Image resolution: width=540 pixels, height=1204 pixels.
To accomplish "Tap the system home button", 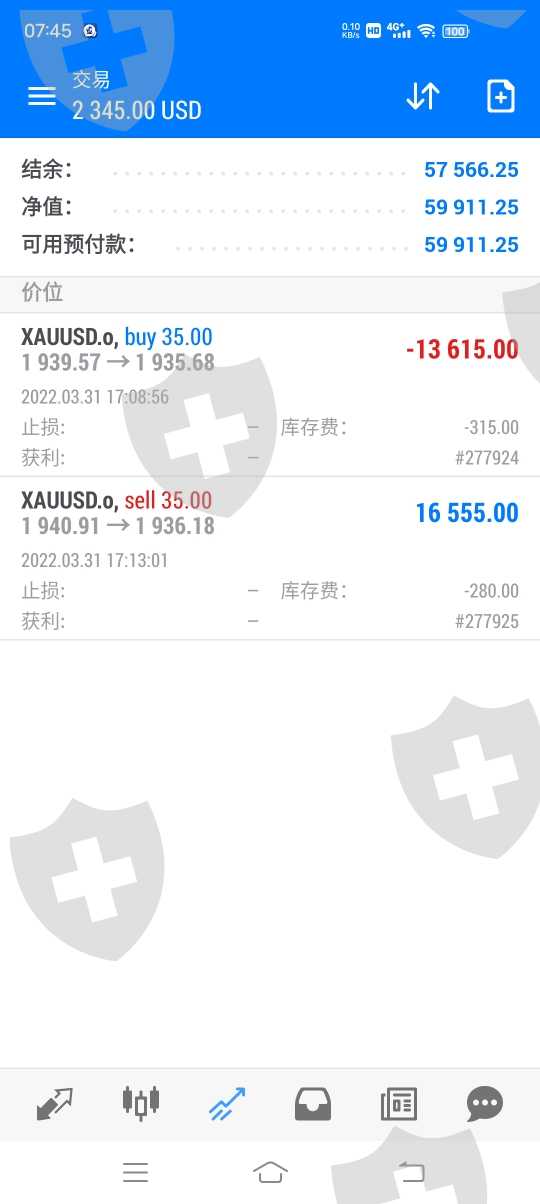I will (x=270, y=1172).
